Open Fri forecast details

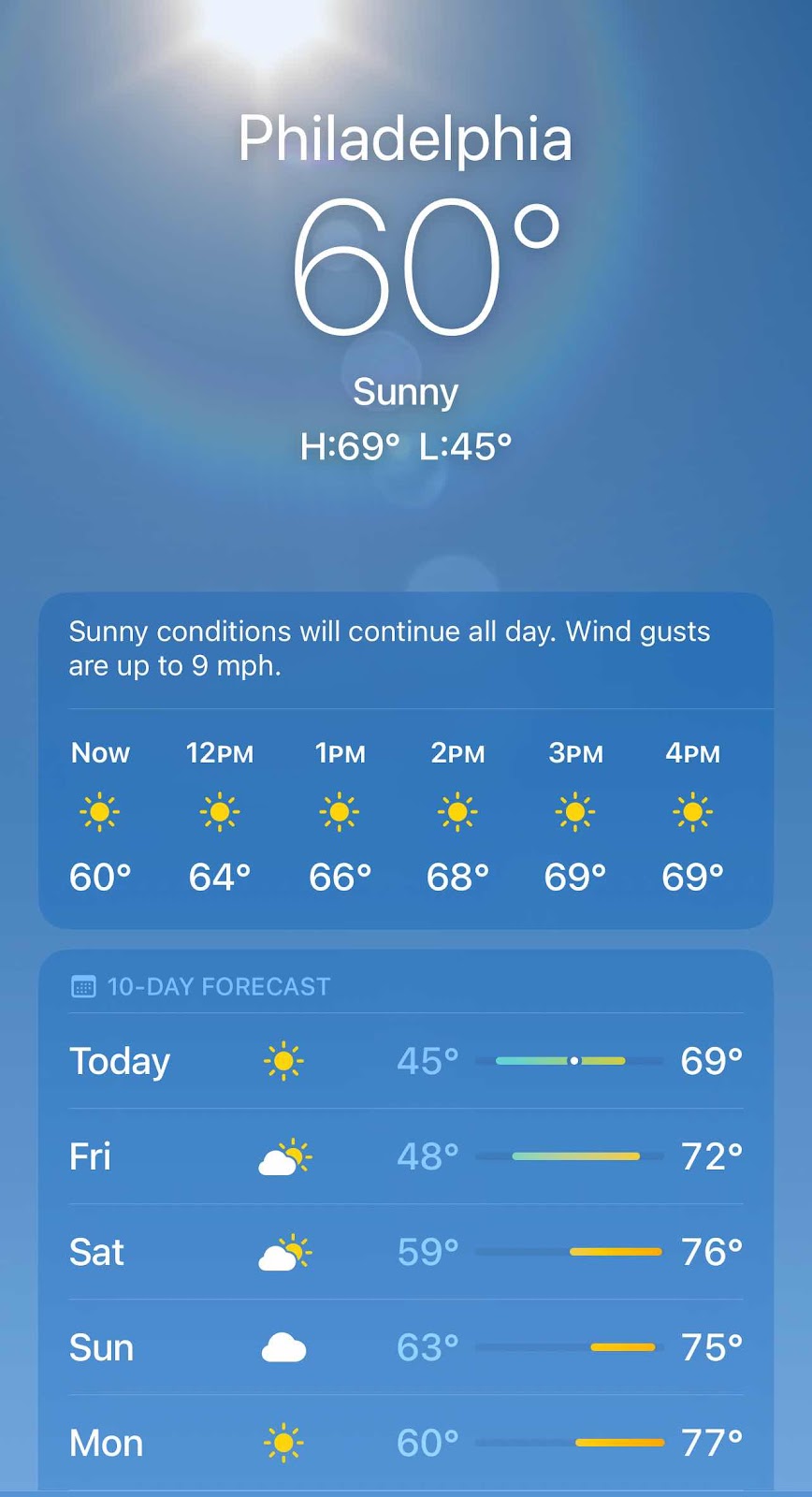pos(405,1156)
